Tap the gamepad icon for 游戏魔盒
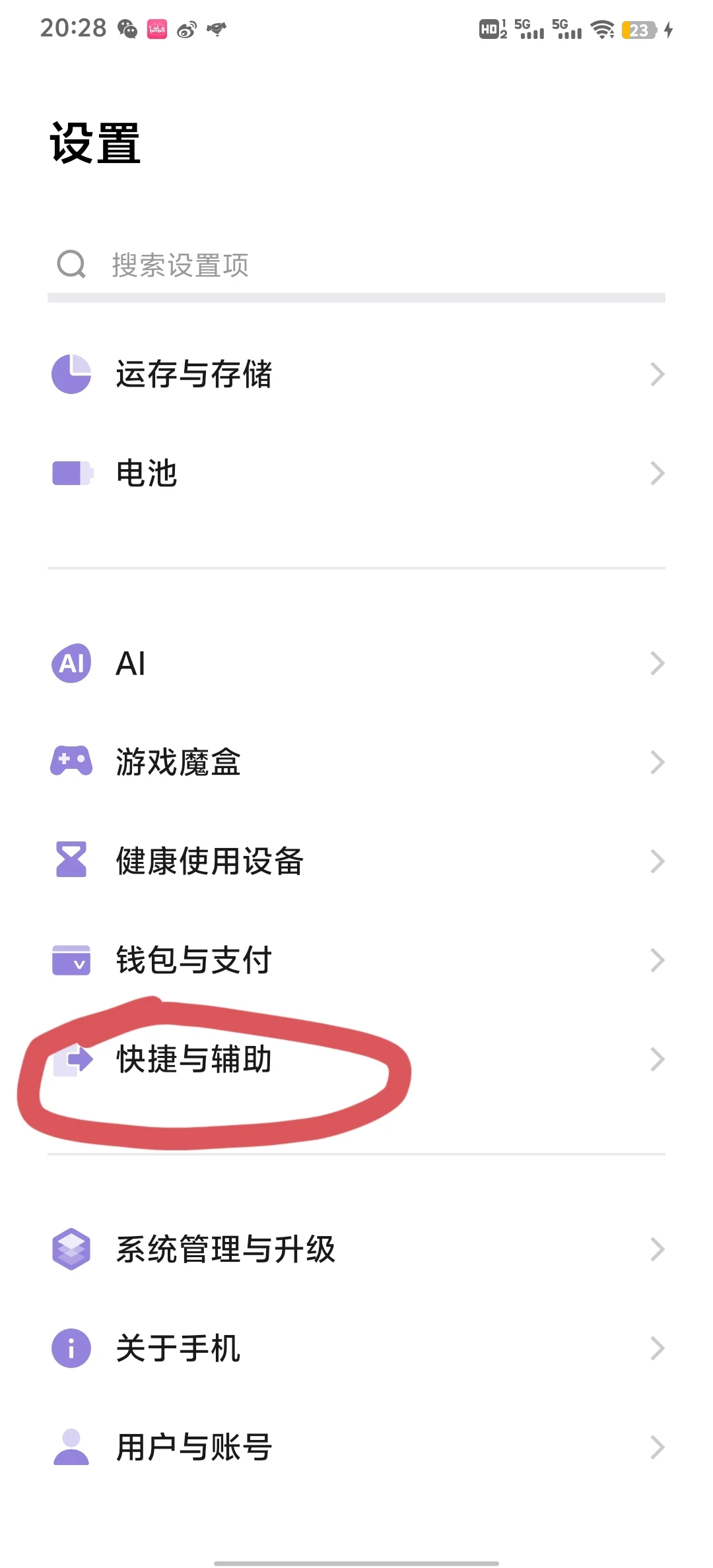This screenshot has height=1568, width=713. (x=71, y=762)
